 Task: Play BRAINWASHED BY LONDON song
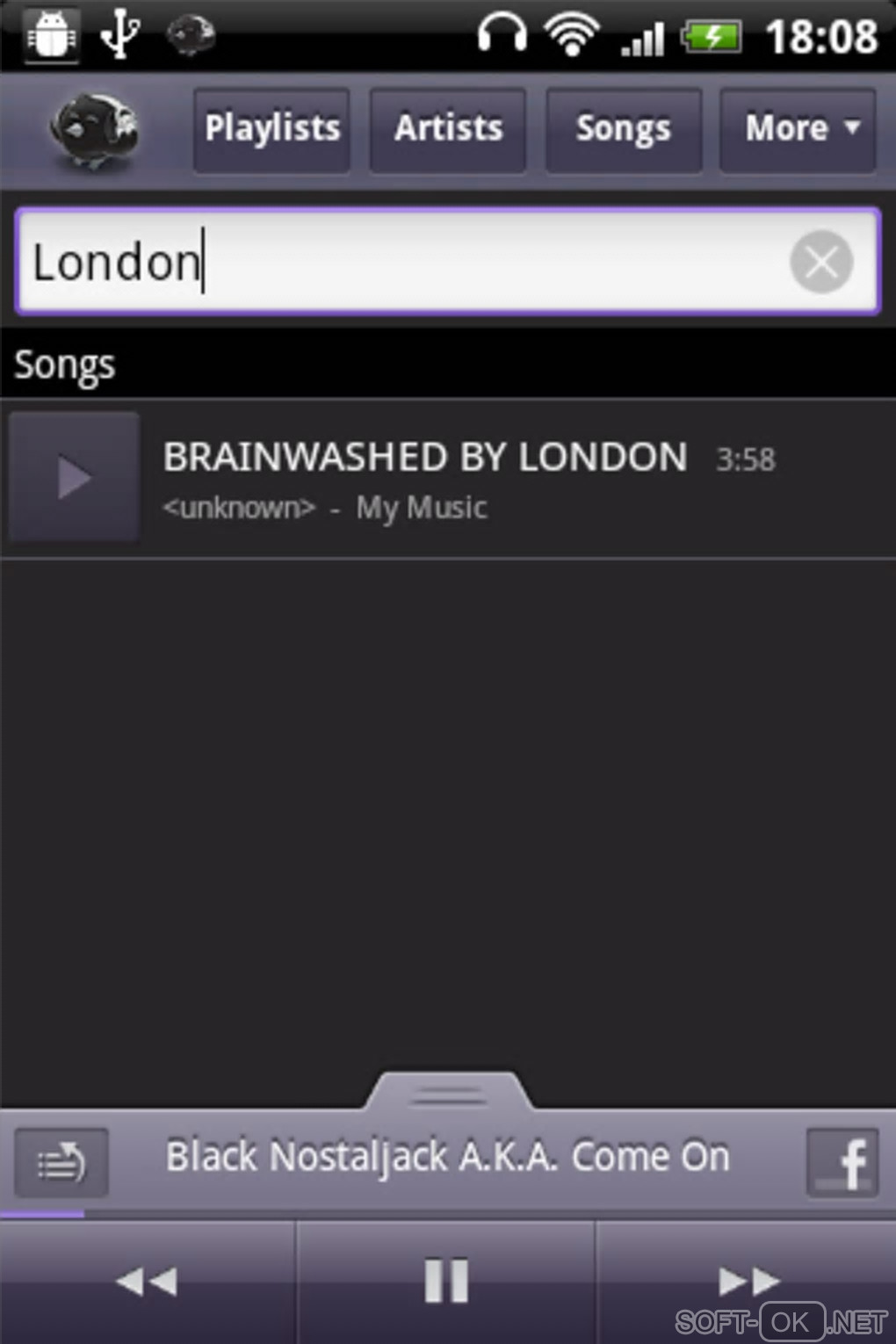tap(75, 477)
